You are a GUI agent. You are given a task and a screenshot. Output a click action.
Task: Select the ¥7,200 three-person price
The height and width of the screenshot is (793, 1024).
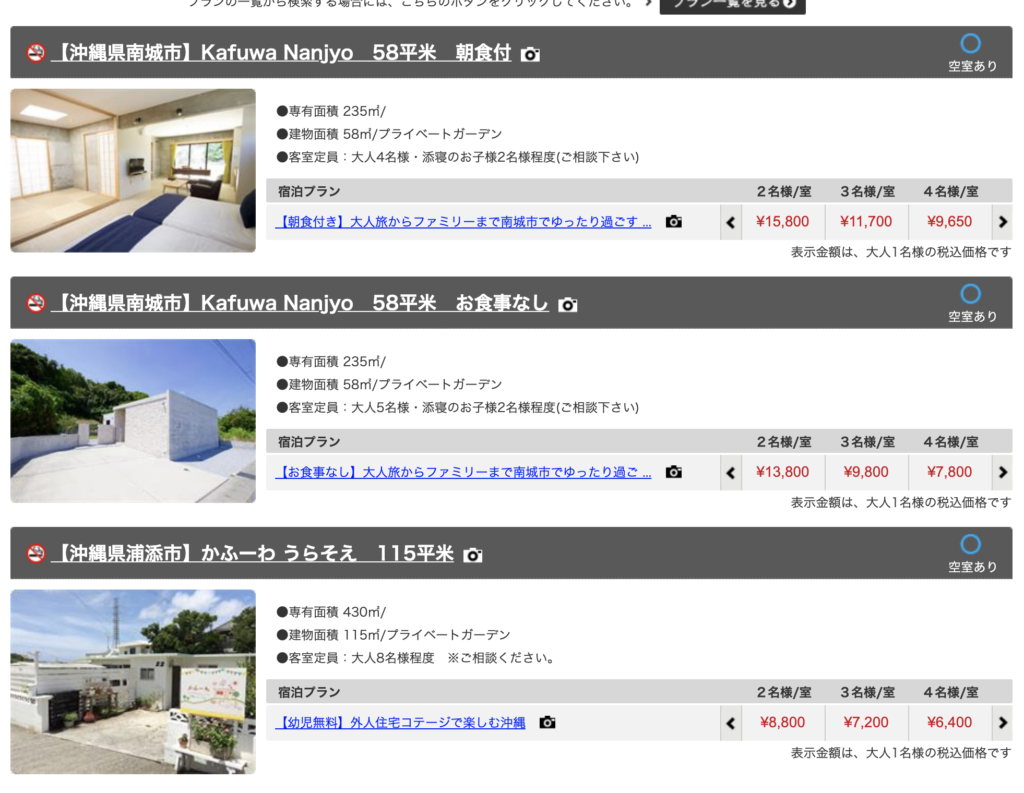866,722
